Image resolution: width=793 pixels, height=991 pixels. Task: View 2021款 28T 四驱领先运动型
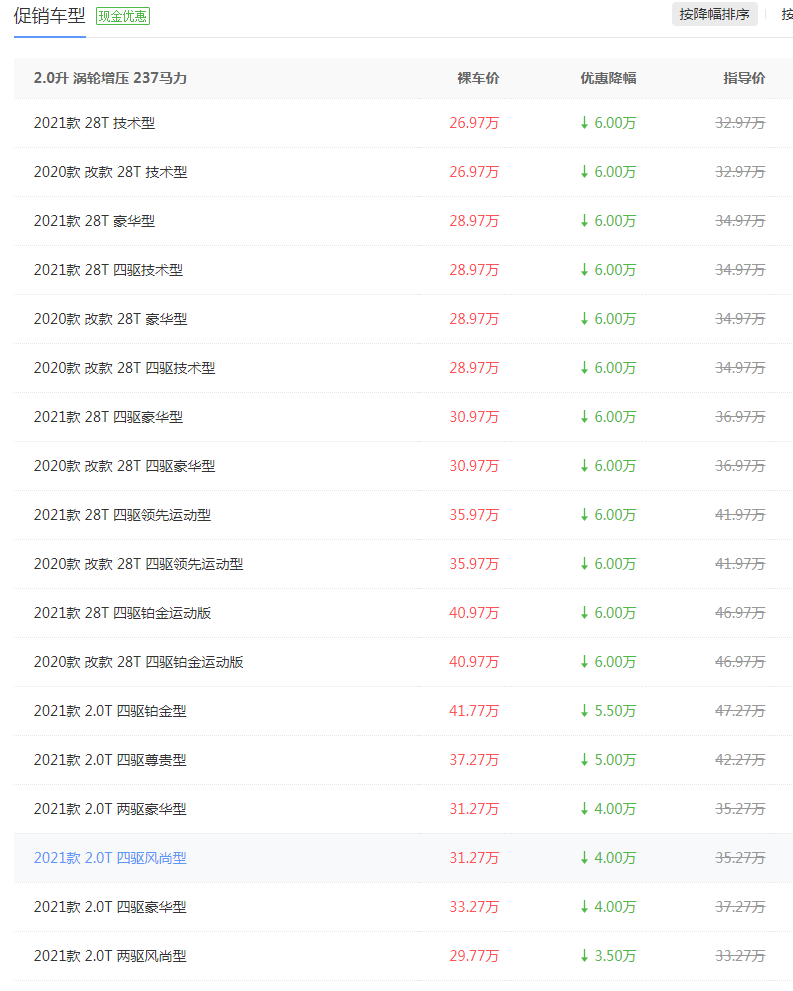(x=122, y=515)
